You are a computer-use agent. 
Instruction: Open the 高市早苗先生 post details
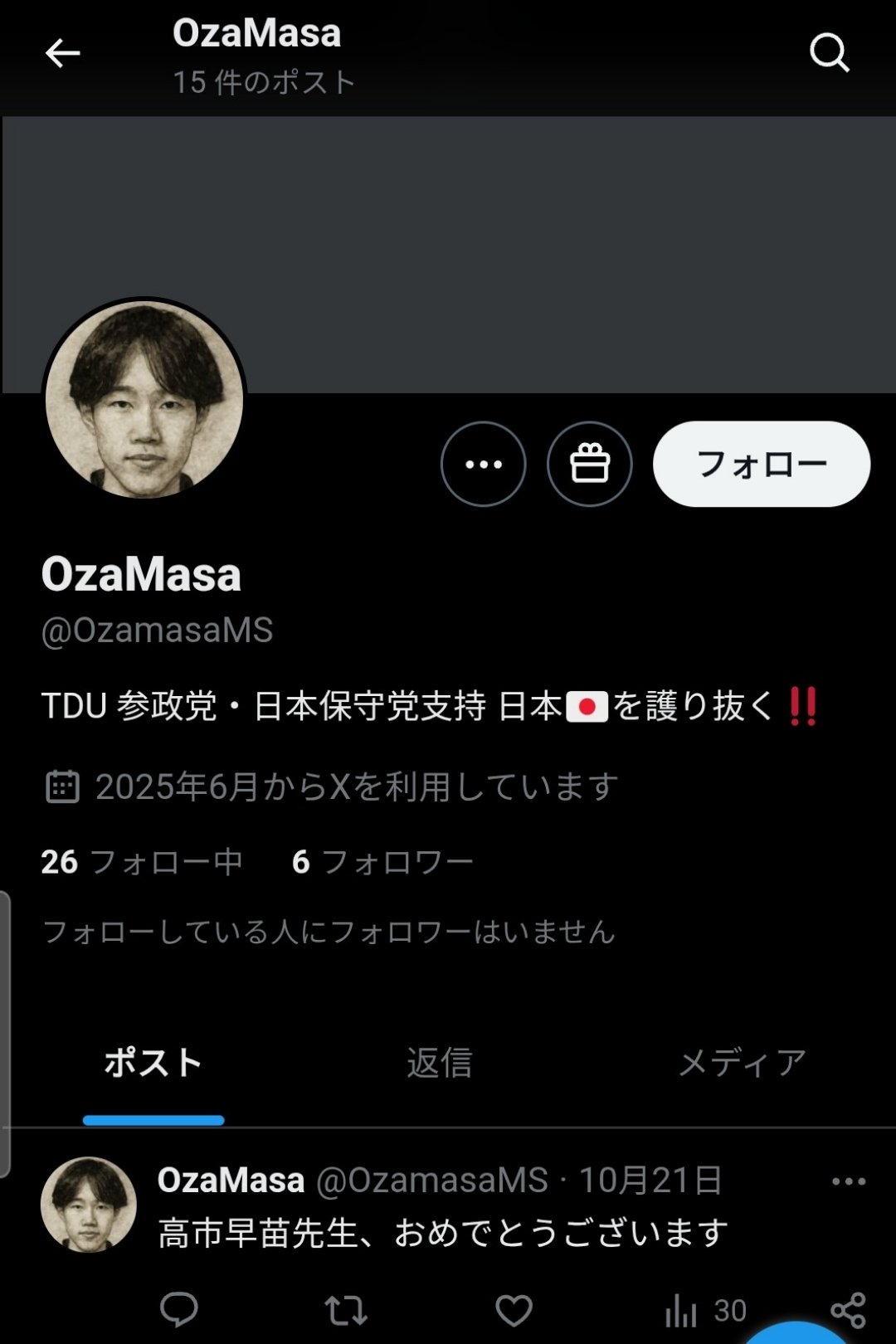pyautogui.click(x=443, y=1233)
